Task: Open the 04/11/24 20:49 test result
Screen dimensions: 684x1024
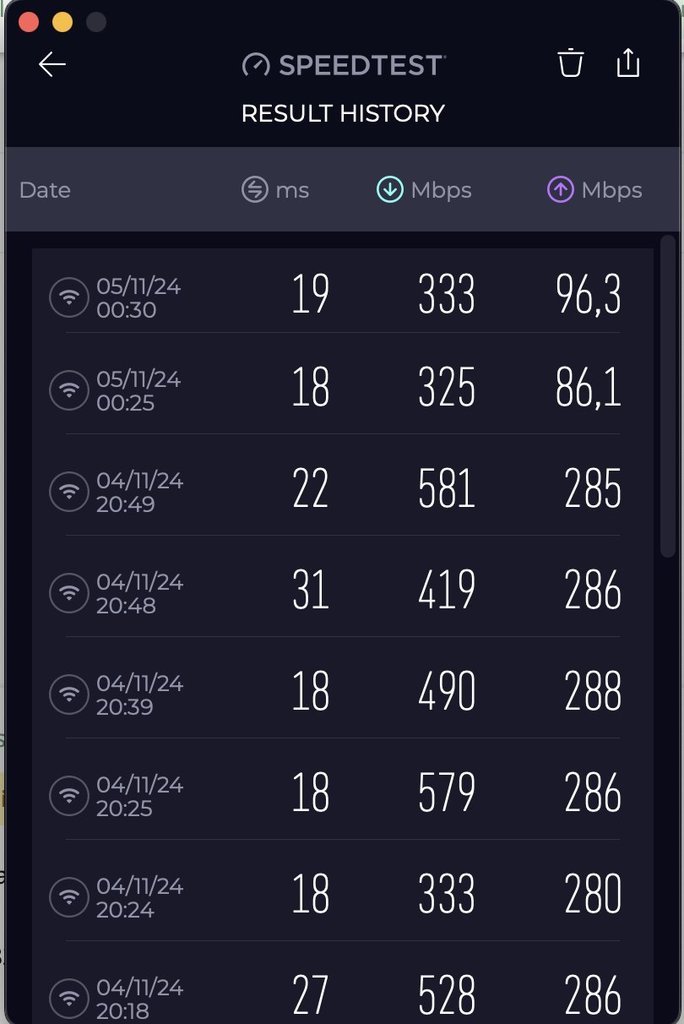Action: [x=342, y=491]
